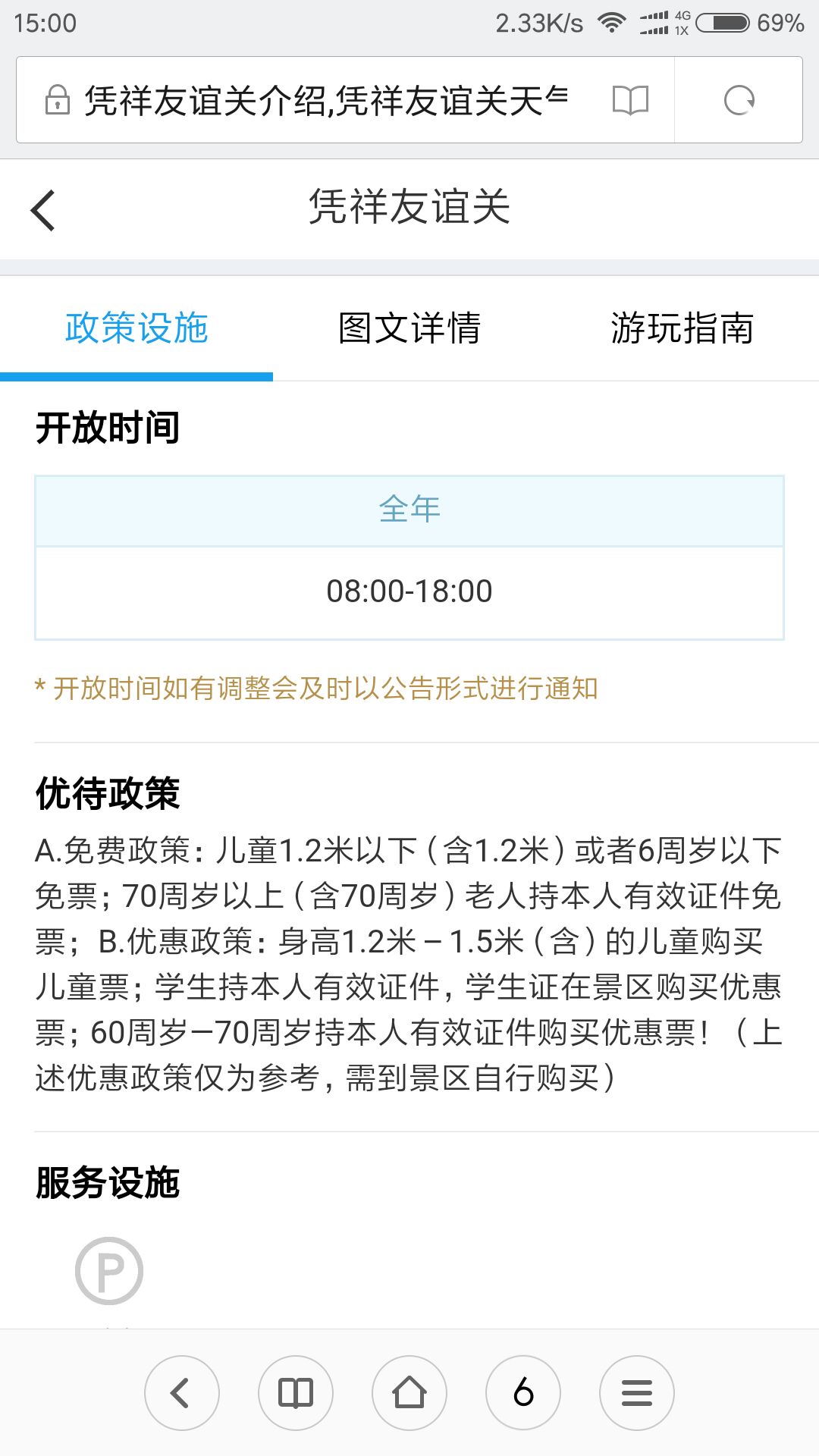
Task: Navigate back using the browser toolbar arrow
Action: [x=182, y=1393]
